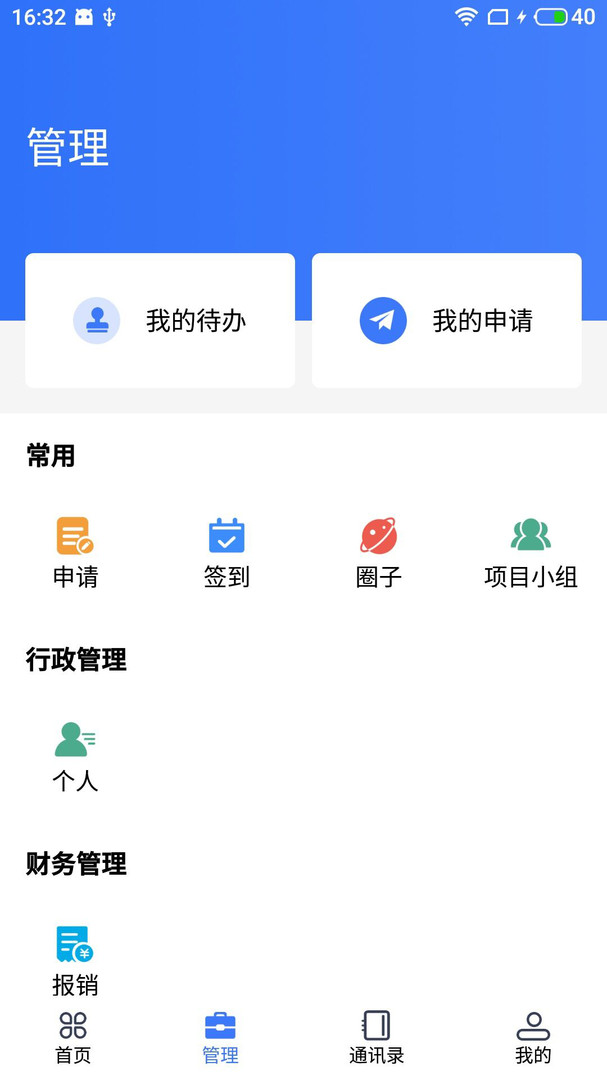Open 申请 under 常用
This screenshot has height=1080, width=607.
pyautogui.click(x=75, y=552)
